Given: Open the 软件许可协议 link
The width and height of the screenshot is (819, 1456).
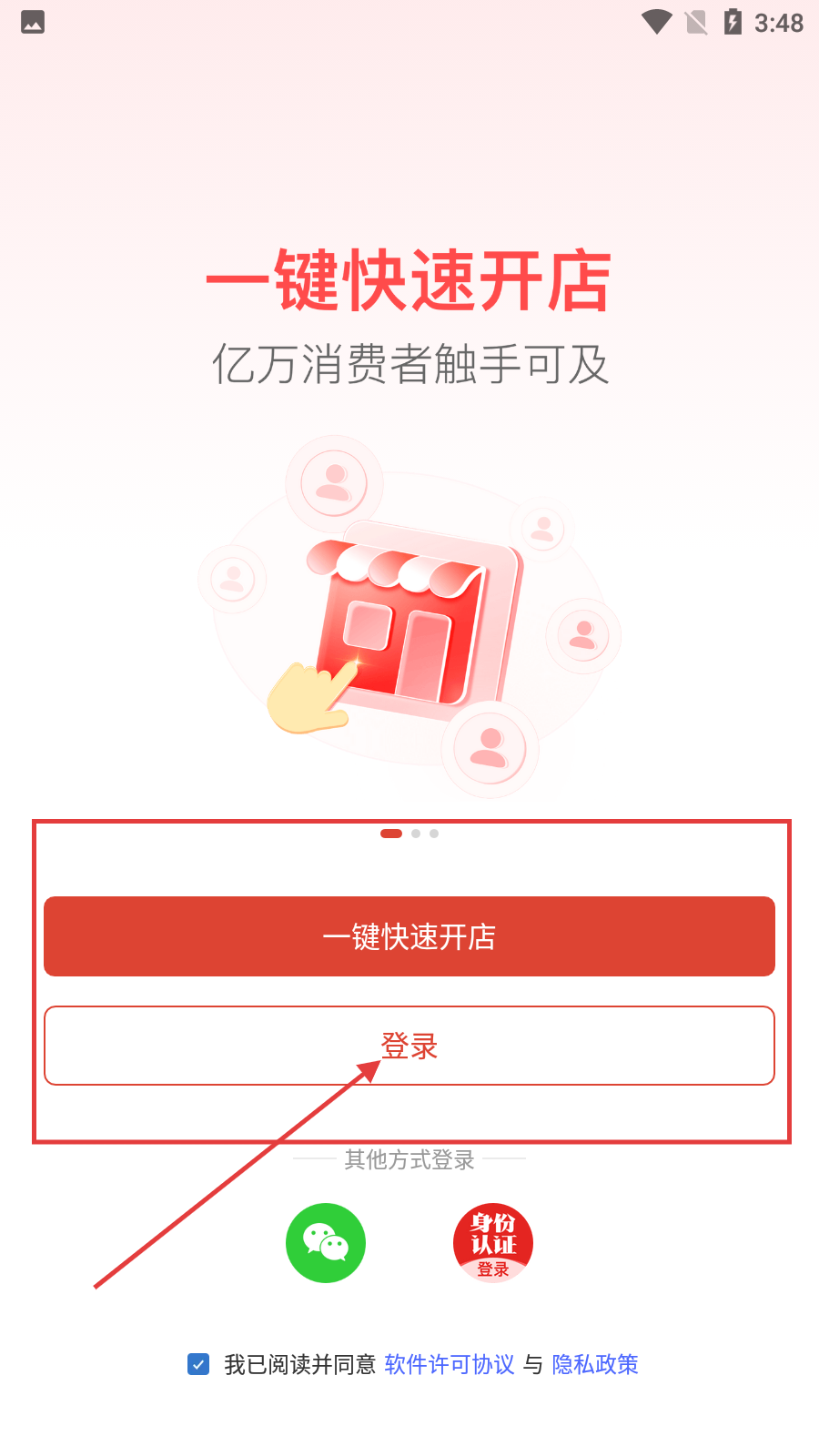Looking at the screenshot, I should 450,1364.
